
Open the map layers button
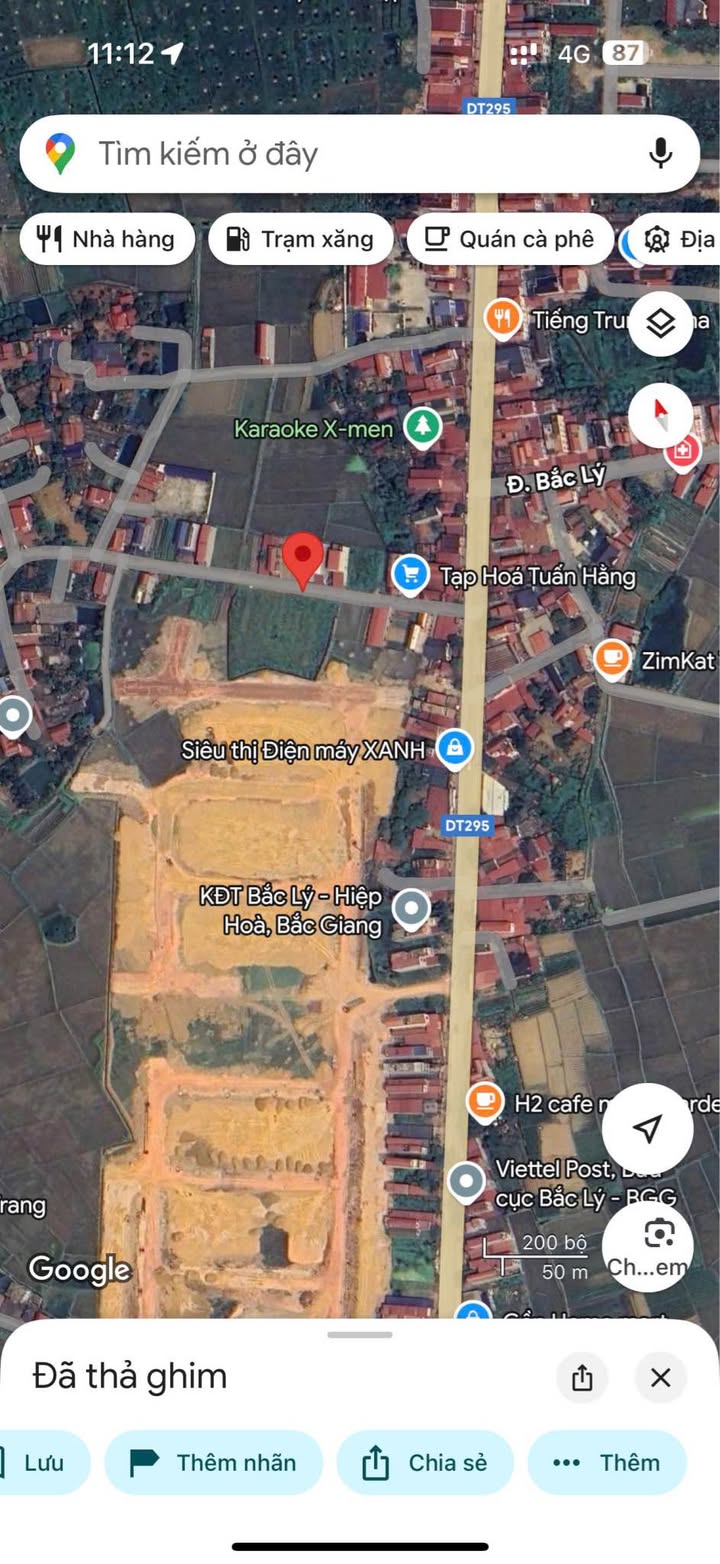click(660, 324)
